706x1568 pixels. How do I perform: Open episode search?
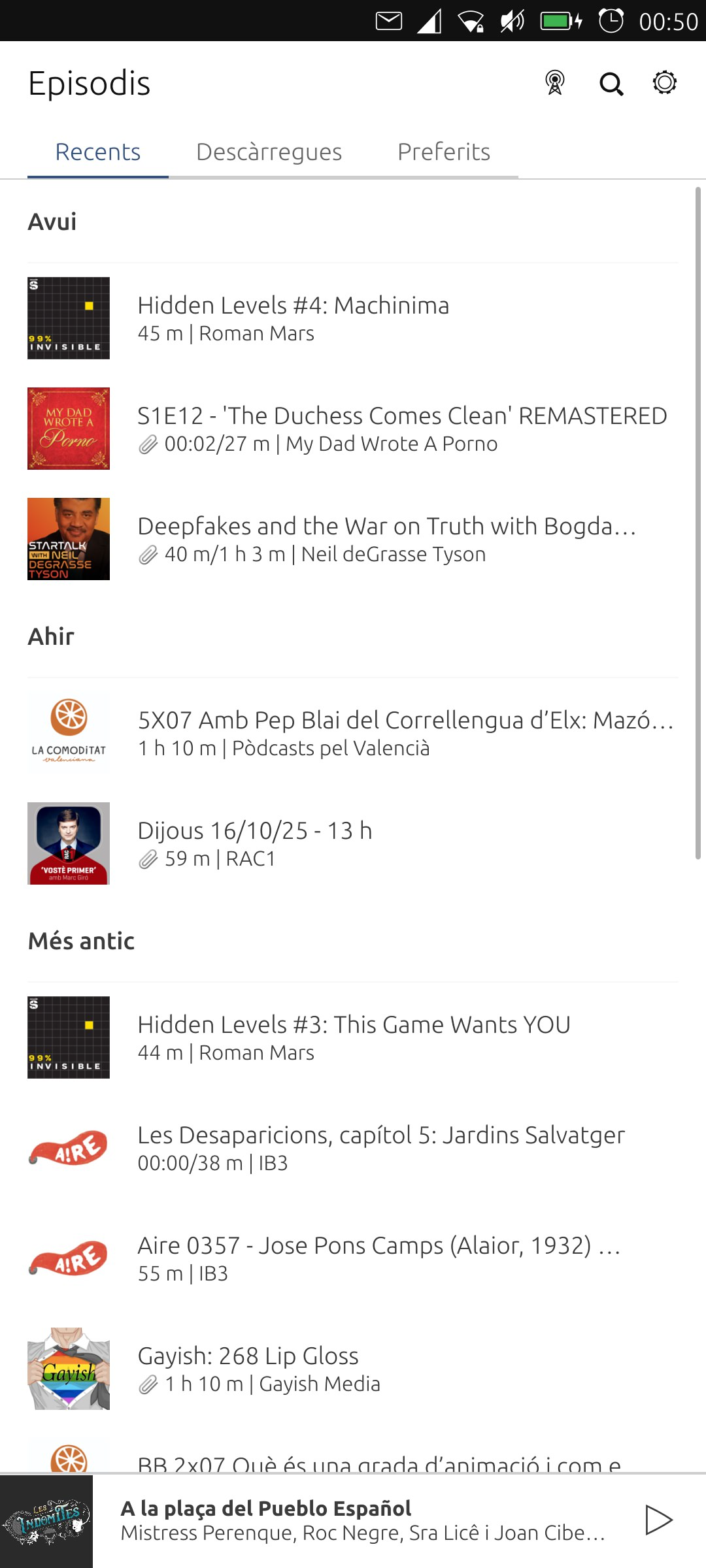[x=611, y=84]
